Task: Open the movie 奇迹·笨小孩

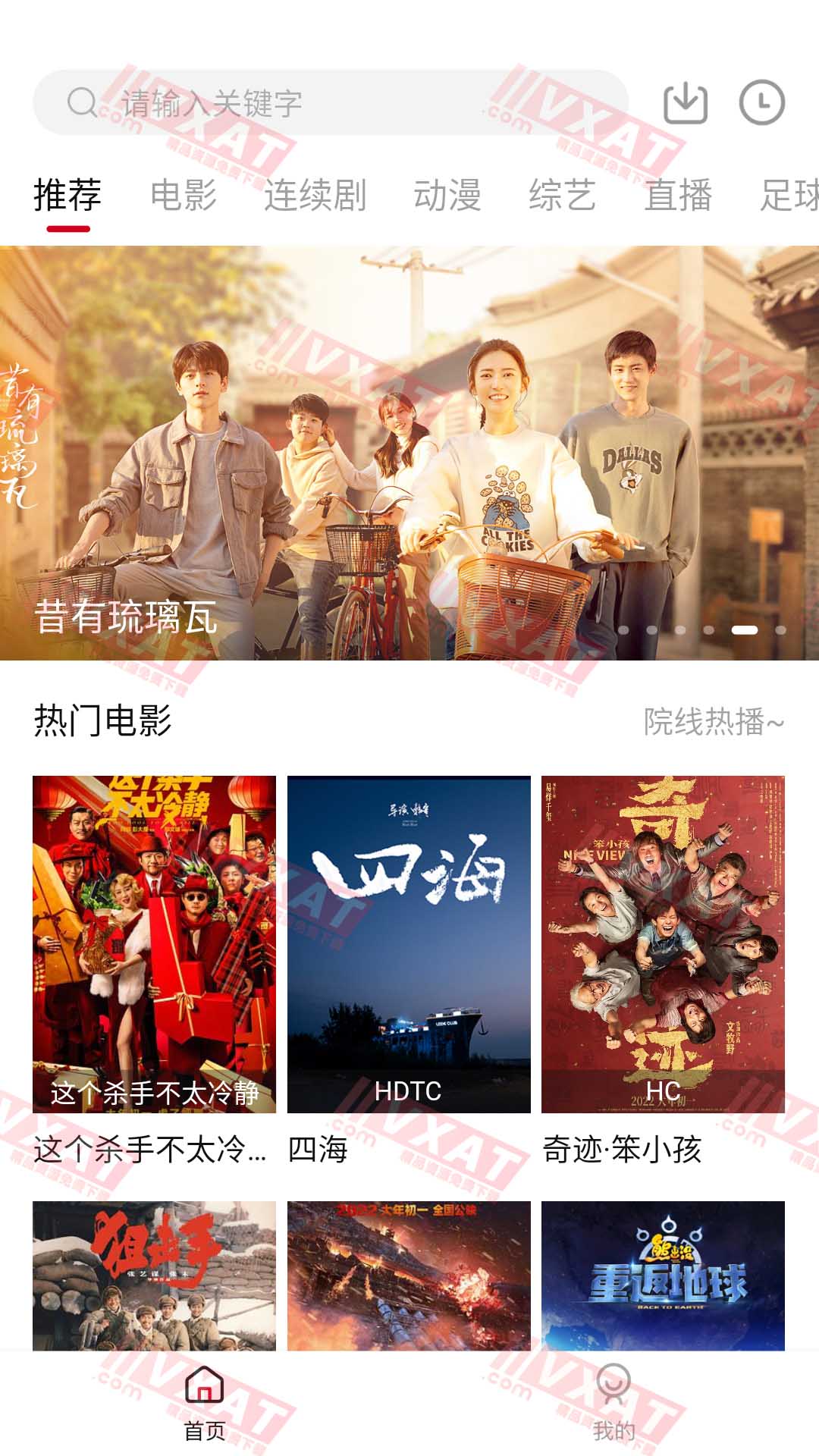Action: [663, 944]
